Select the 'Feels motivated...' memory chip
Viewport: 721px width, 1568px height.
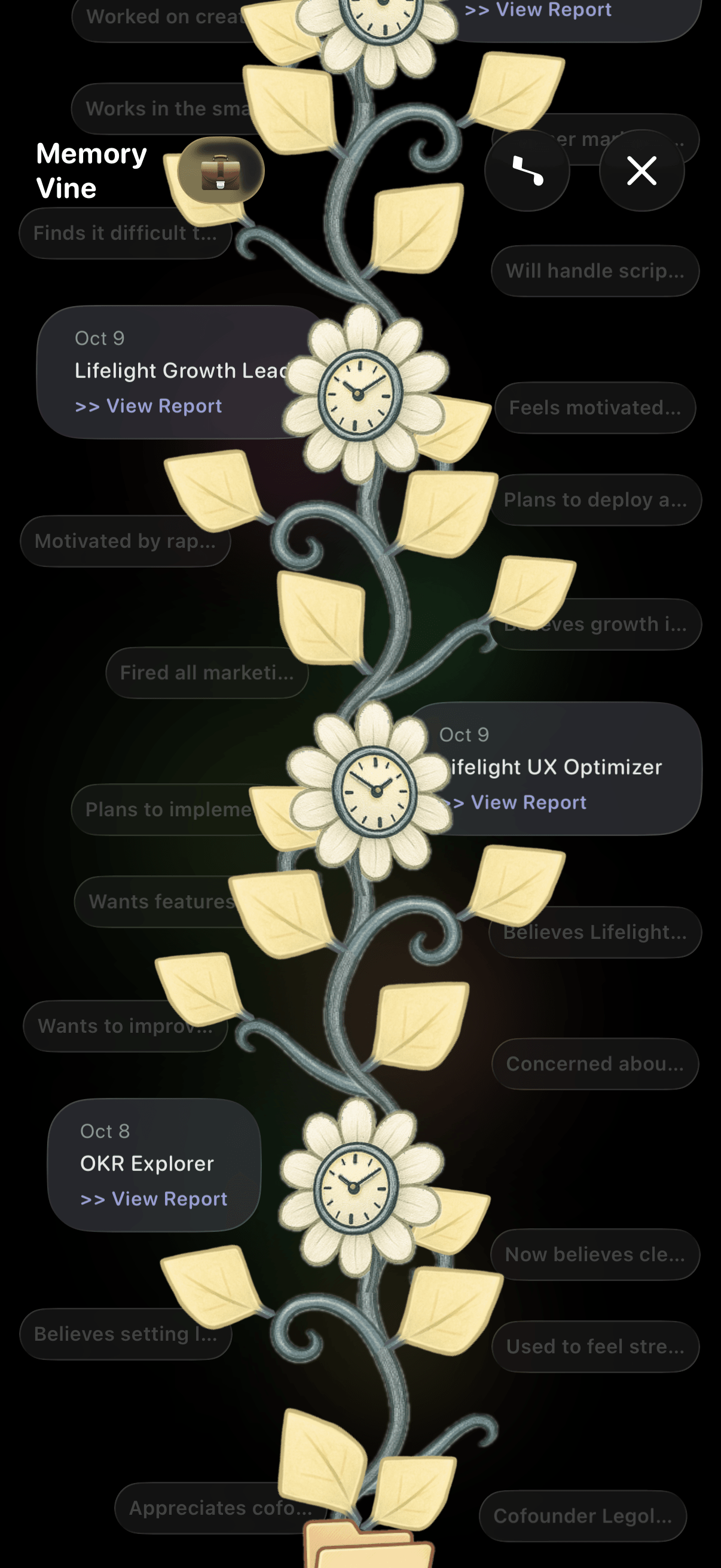point(594,408)
